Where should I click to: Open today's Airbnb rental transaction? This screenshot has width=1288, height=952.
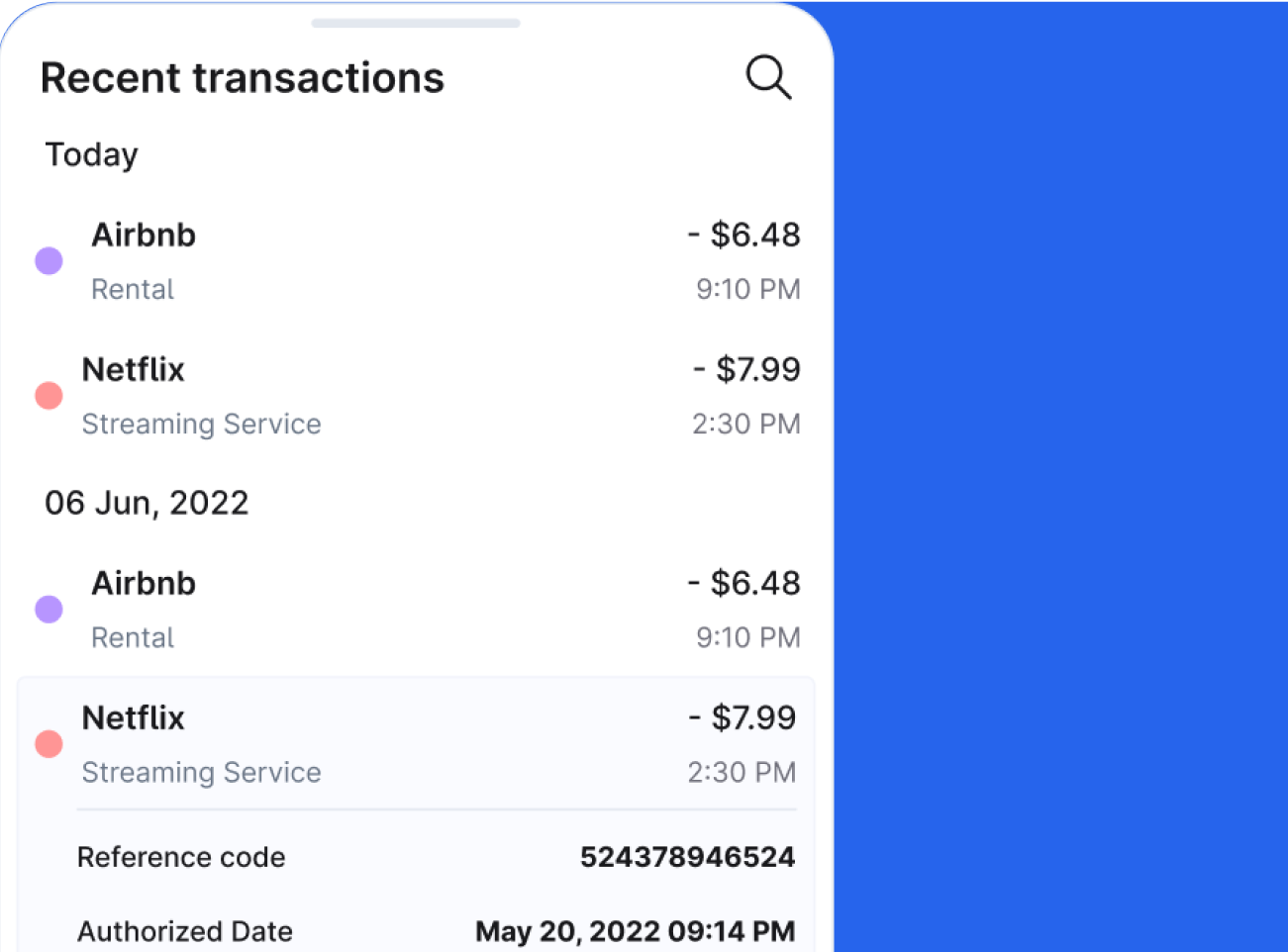416,261
